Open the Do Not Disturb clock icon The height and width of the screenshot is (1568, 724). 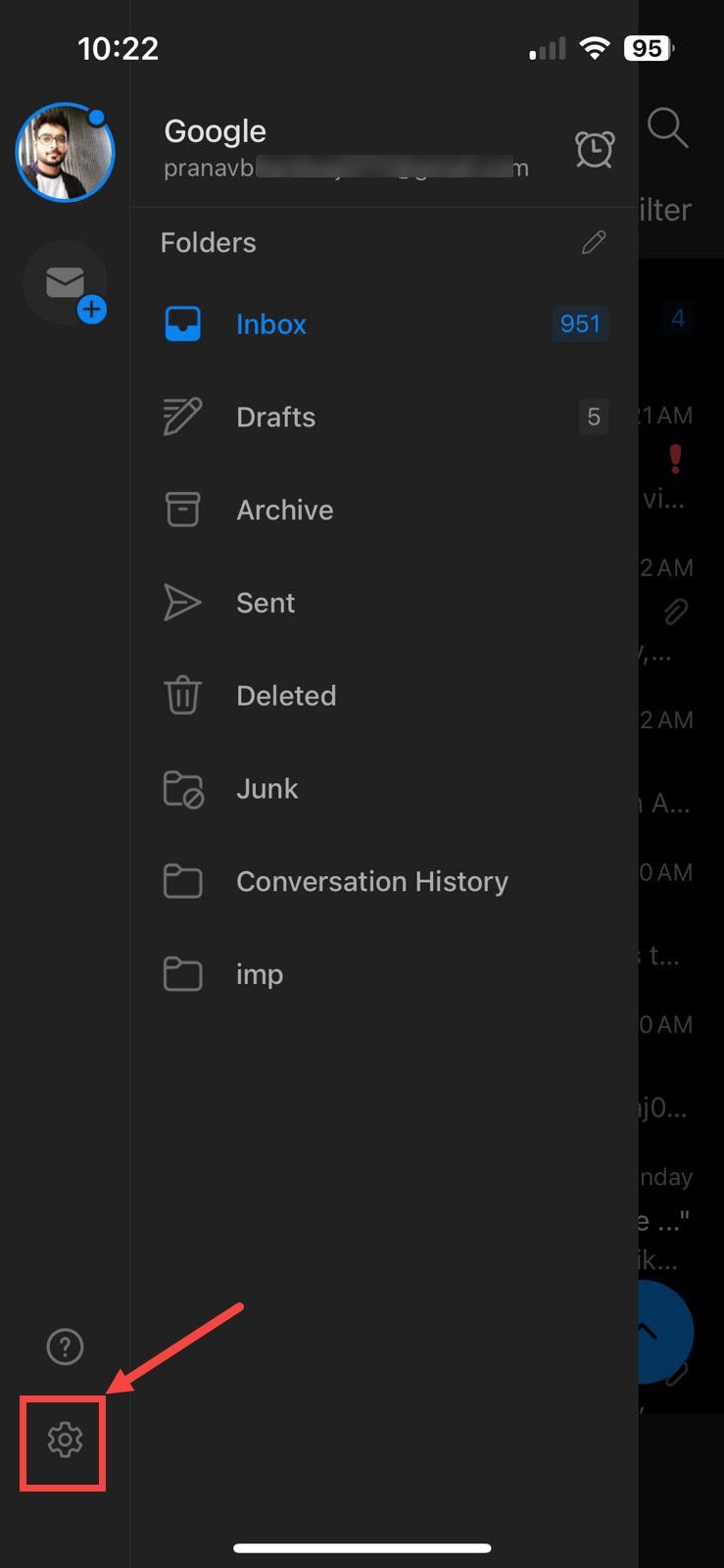click(x=594, y=149)
